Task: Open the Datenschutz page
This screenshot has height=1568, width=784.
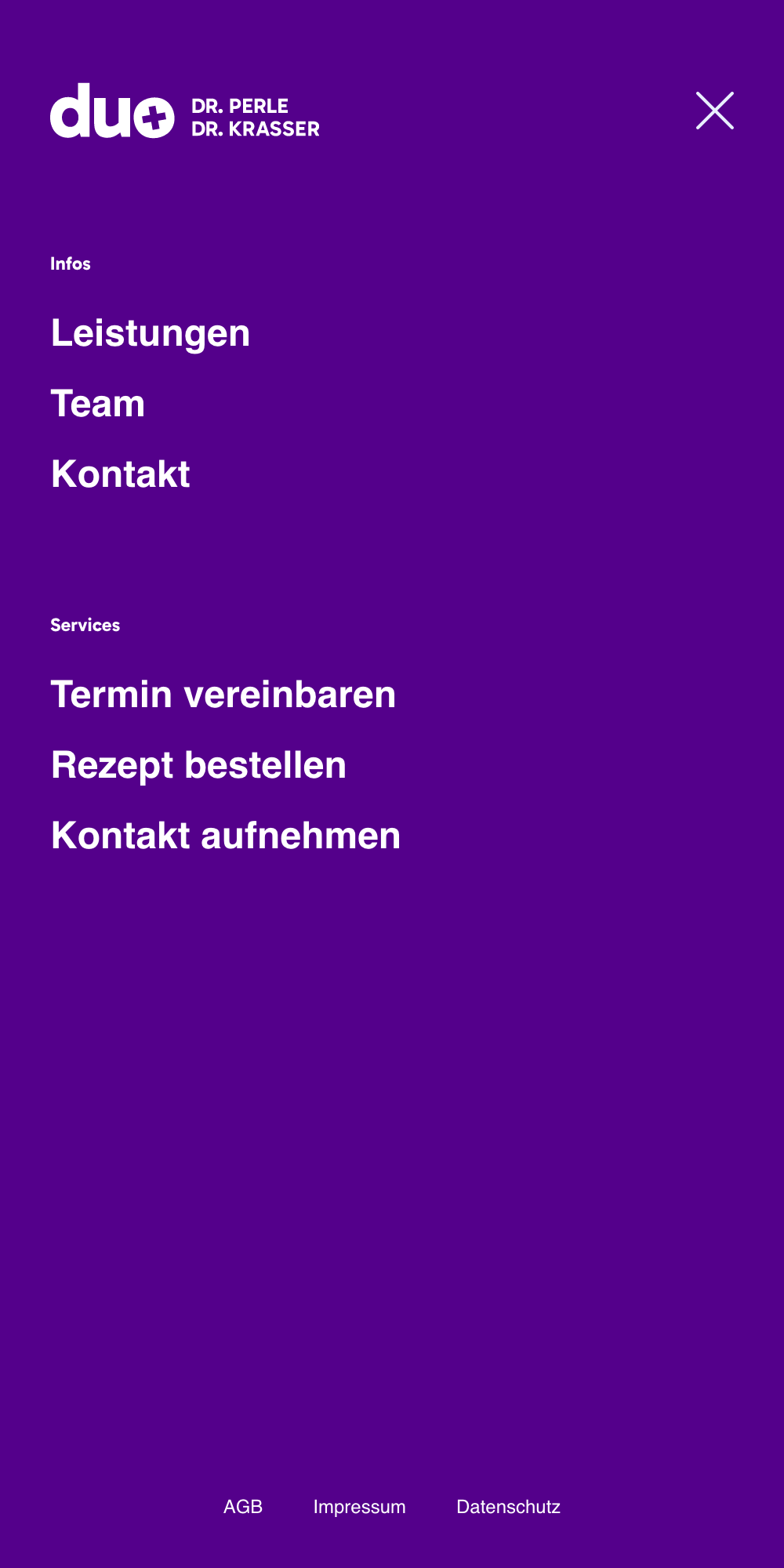Action: [508, 1507]
